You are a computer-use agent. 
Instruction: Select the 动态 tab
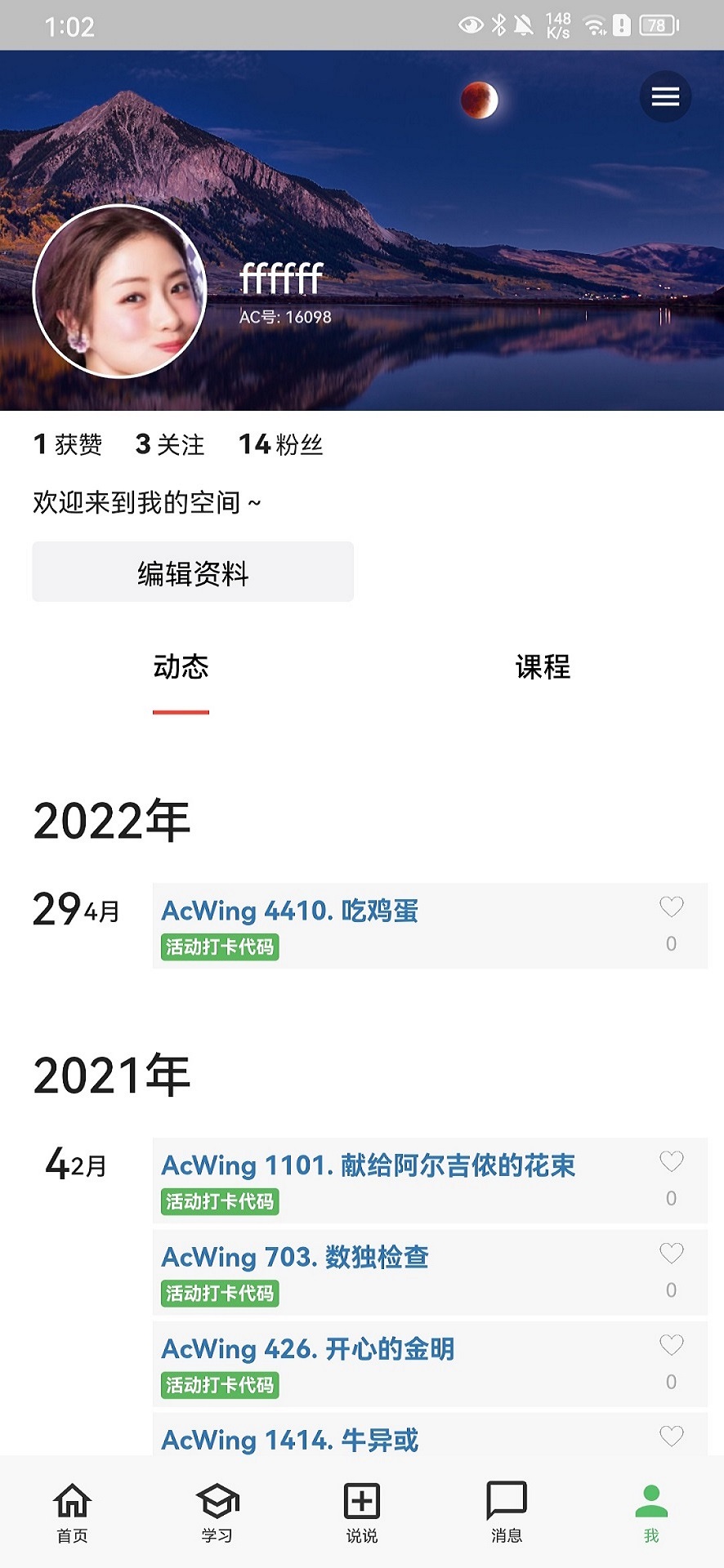(181, 667)
